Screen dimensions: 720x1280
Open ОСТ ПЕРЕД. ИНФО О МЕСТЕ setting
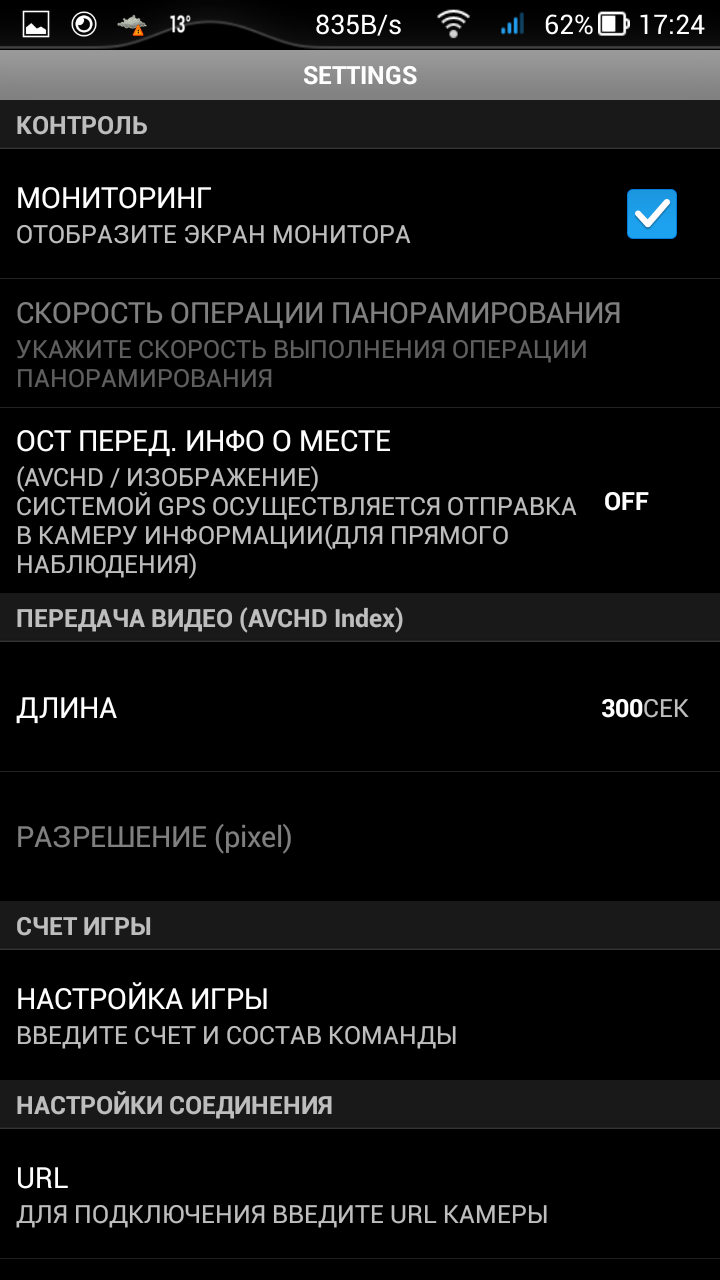click(x=300, y=500)
